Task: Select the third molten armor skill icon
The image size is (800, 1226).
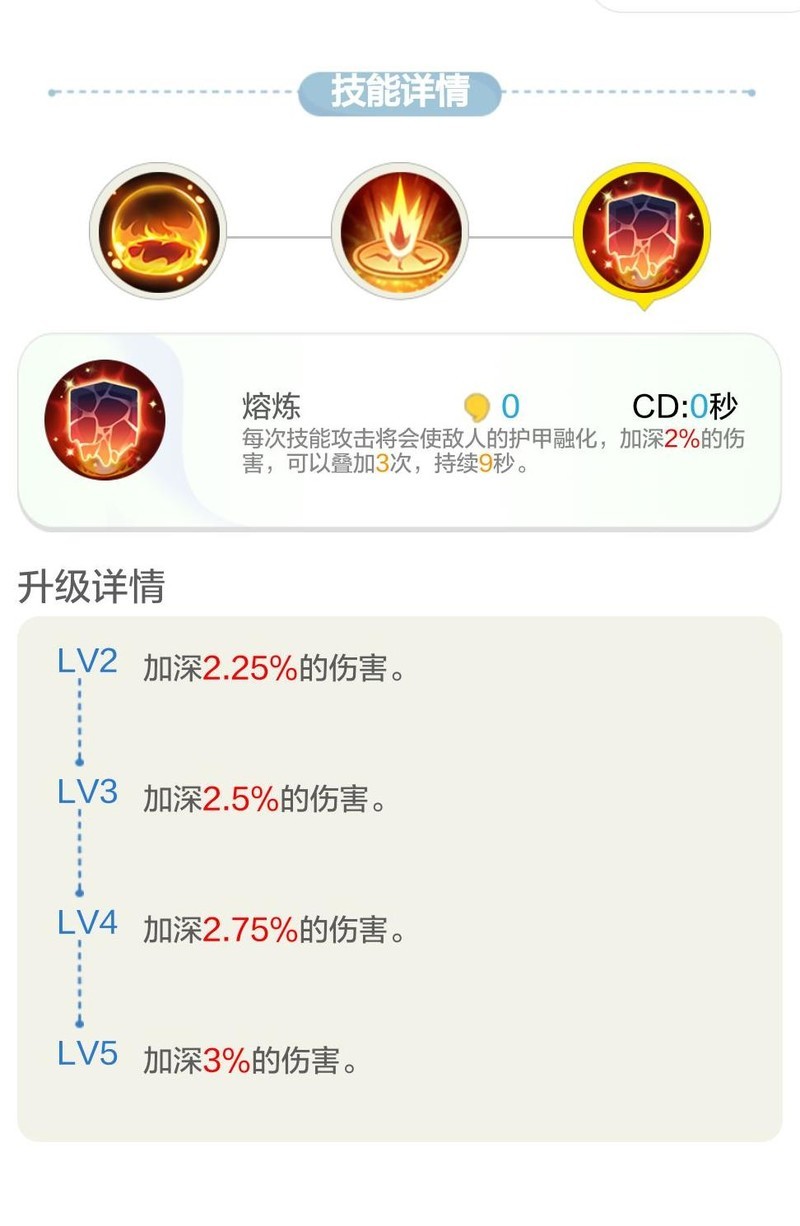Action: (x=641, y=232)
